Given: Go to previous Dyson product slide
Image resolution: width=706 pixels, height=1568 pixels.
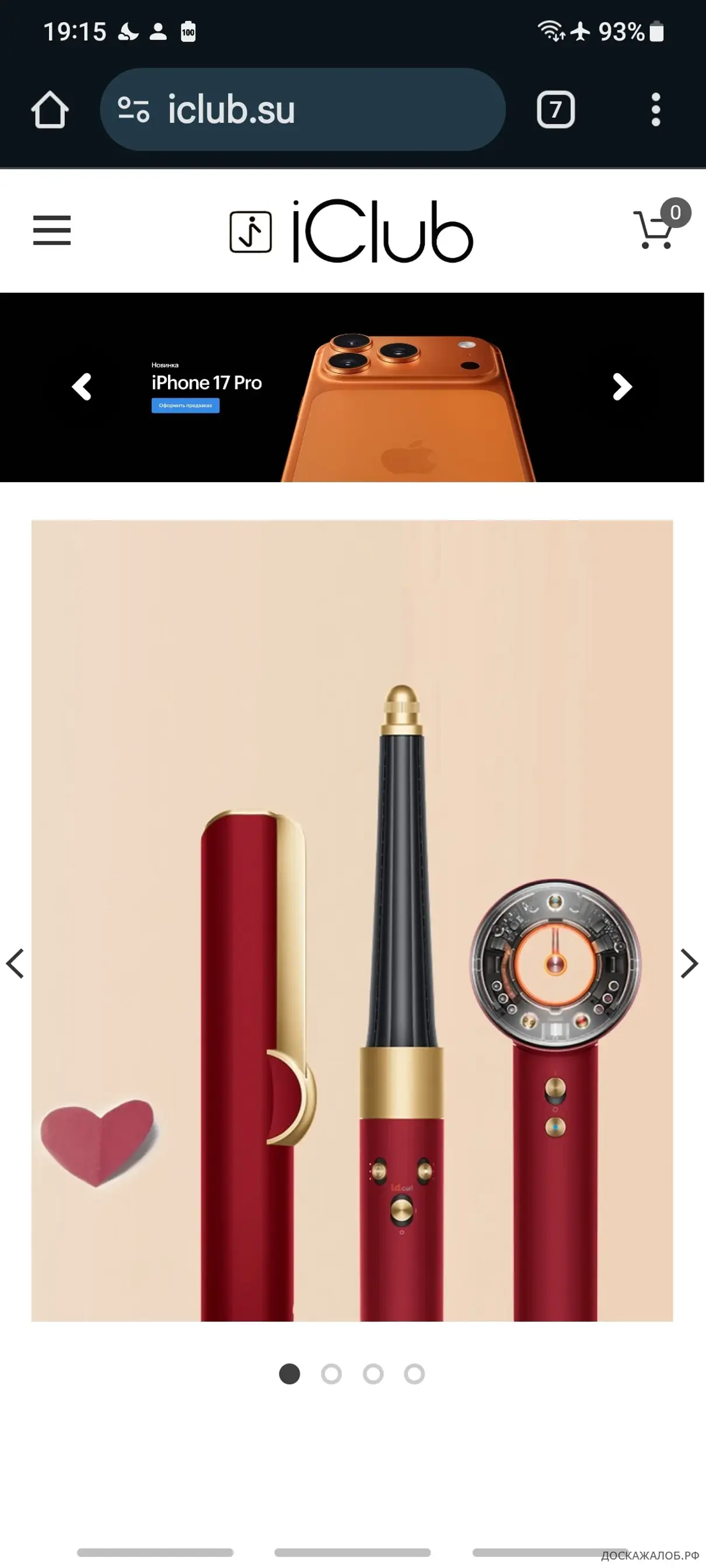Looking at the screenshot, I should [x=15, y=963].
